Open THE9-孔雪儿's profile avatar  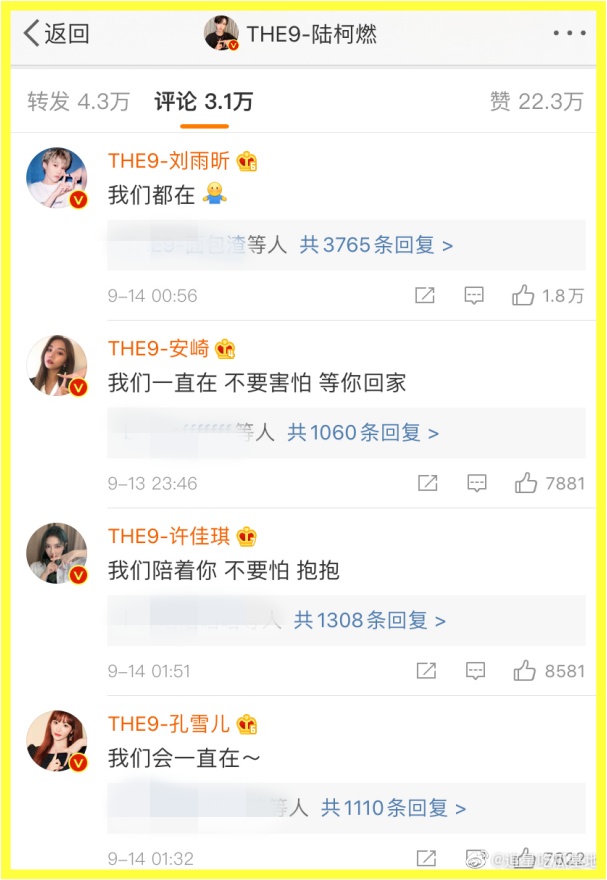[x=56, y=740]
